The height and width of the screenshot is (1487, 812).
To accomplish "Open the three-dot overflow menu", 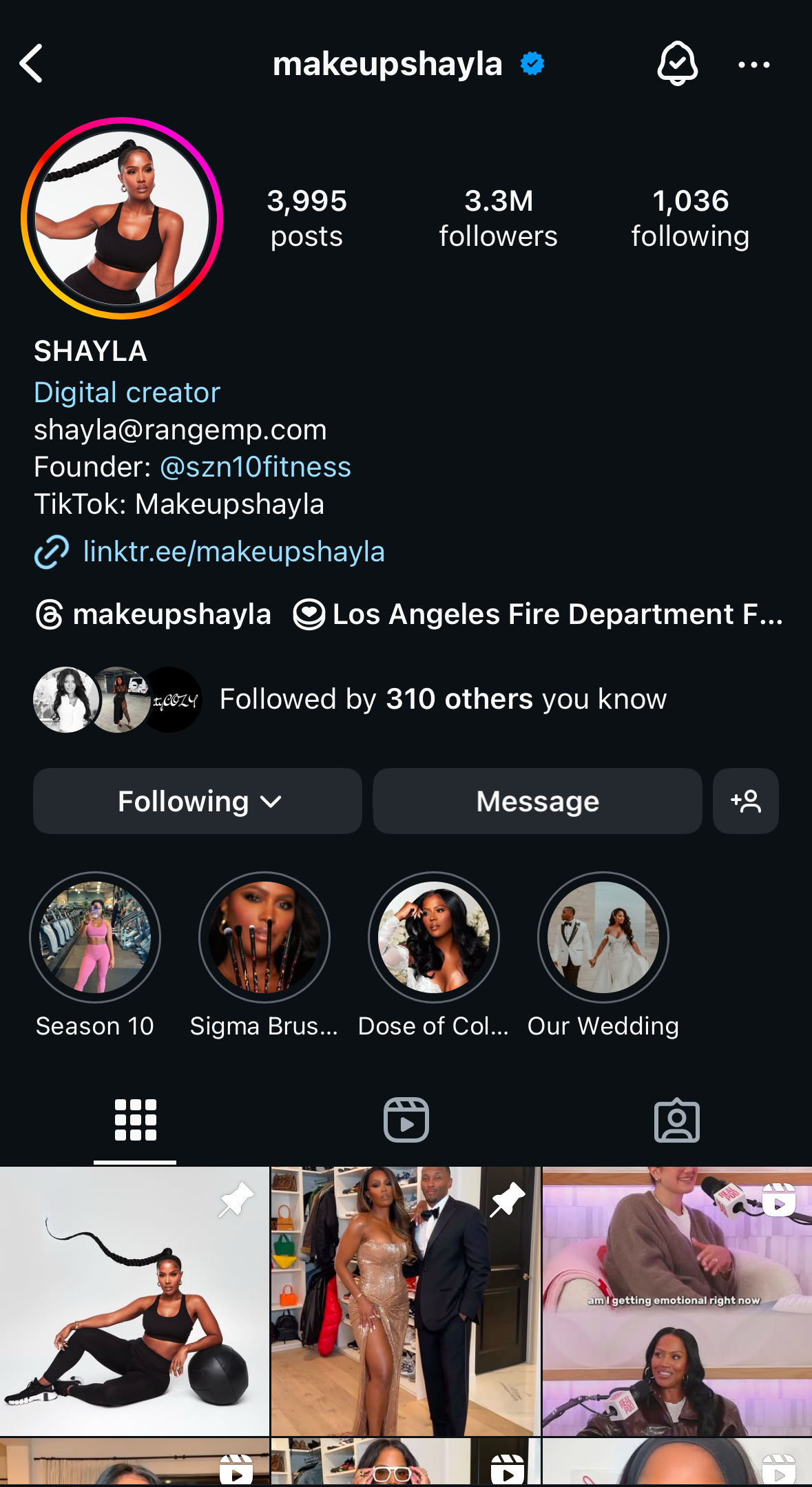I will click(x=753, y=65).
